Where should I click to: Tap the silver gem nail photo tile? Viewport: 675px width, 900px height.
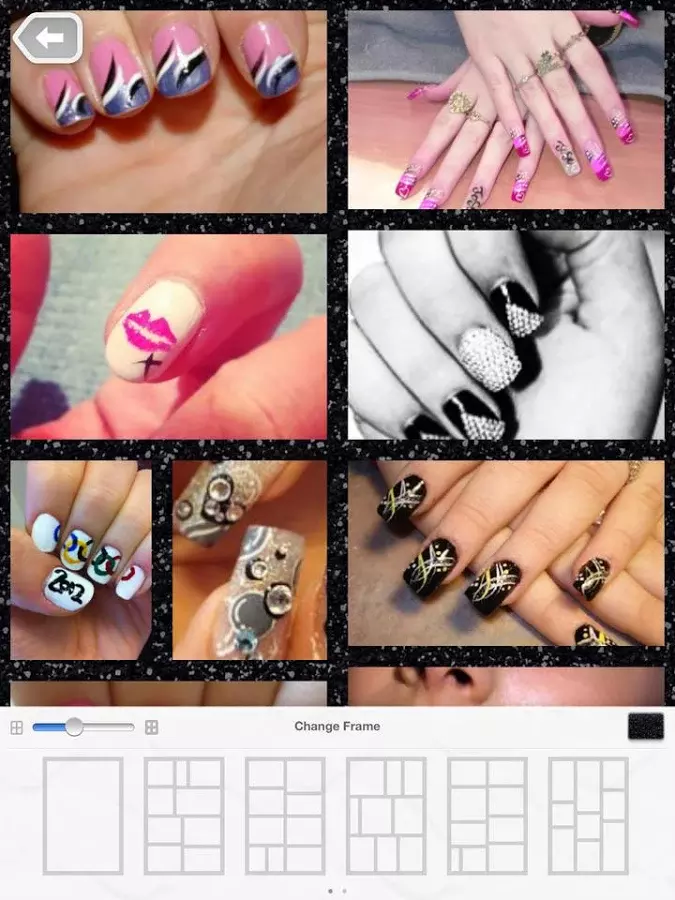tap(249, 559)
